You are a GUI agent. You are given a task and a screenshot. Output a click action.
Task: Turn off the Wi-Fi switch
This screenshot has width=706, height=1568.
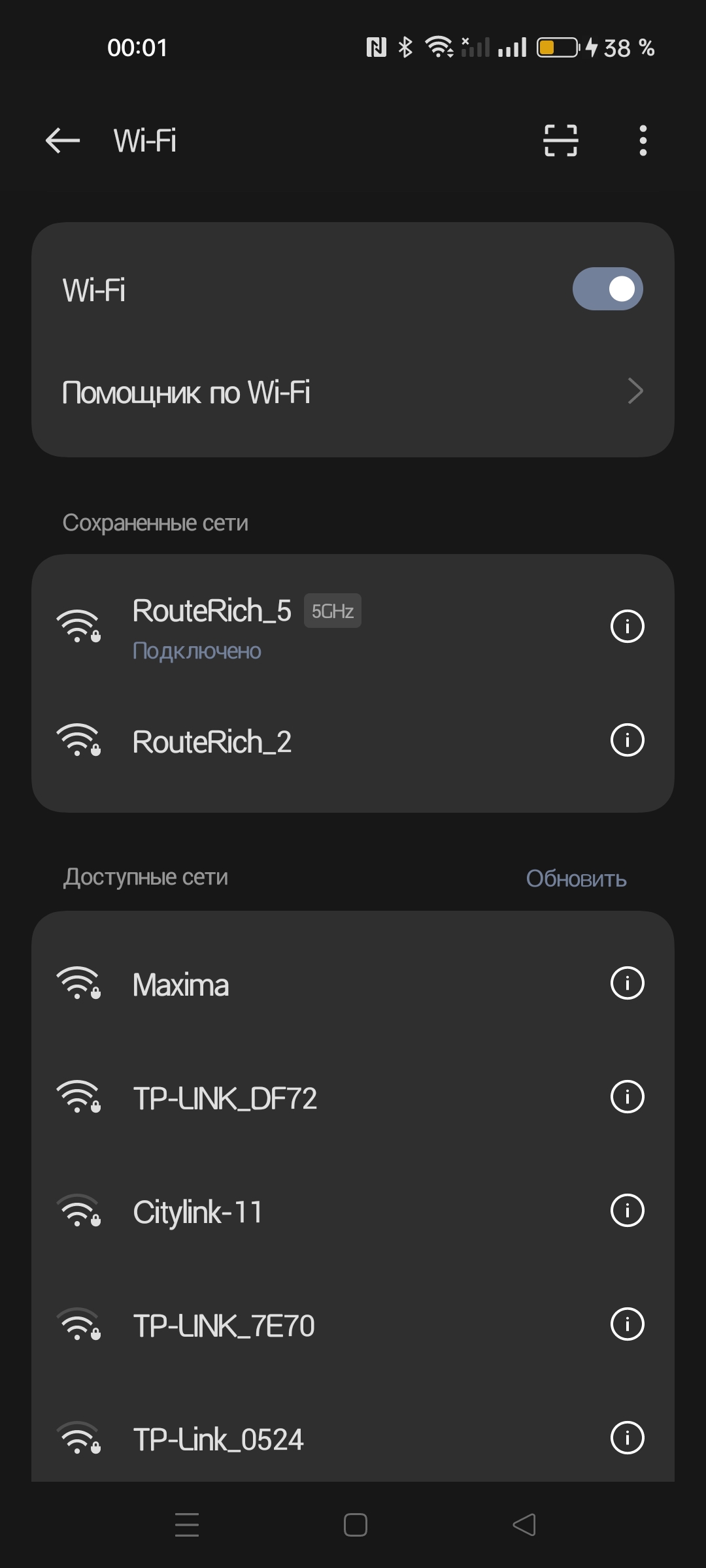[x=607, y=289]
